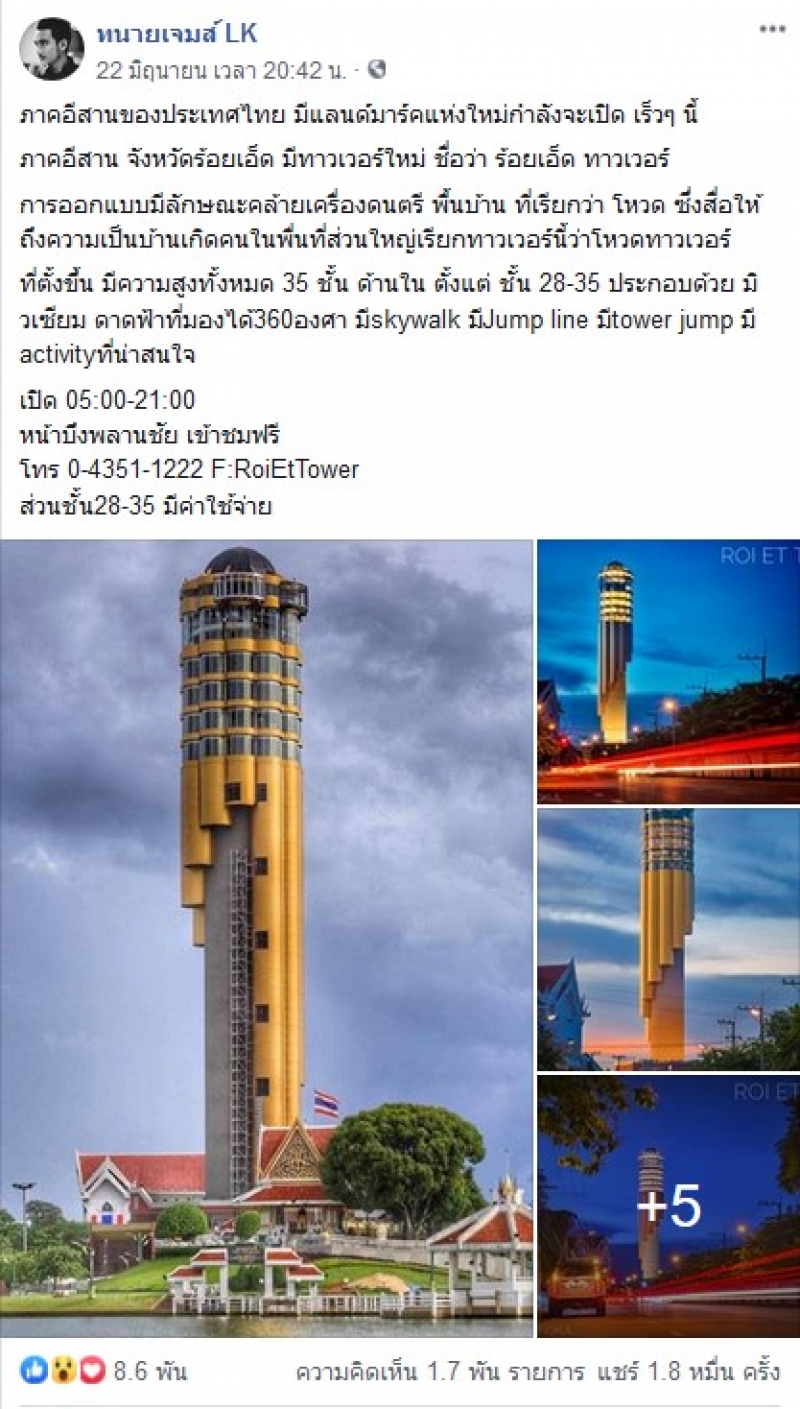Screen dimensions: 800x1409
Task: Tap the author's profile picture
Action: (51, 49)
